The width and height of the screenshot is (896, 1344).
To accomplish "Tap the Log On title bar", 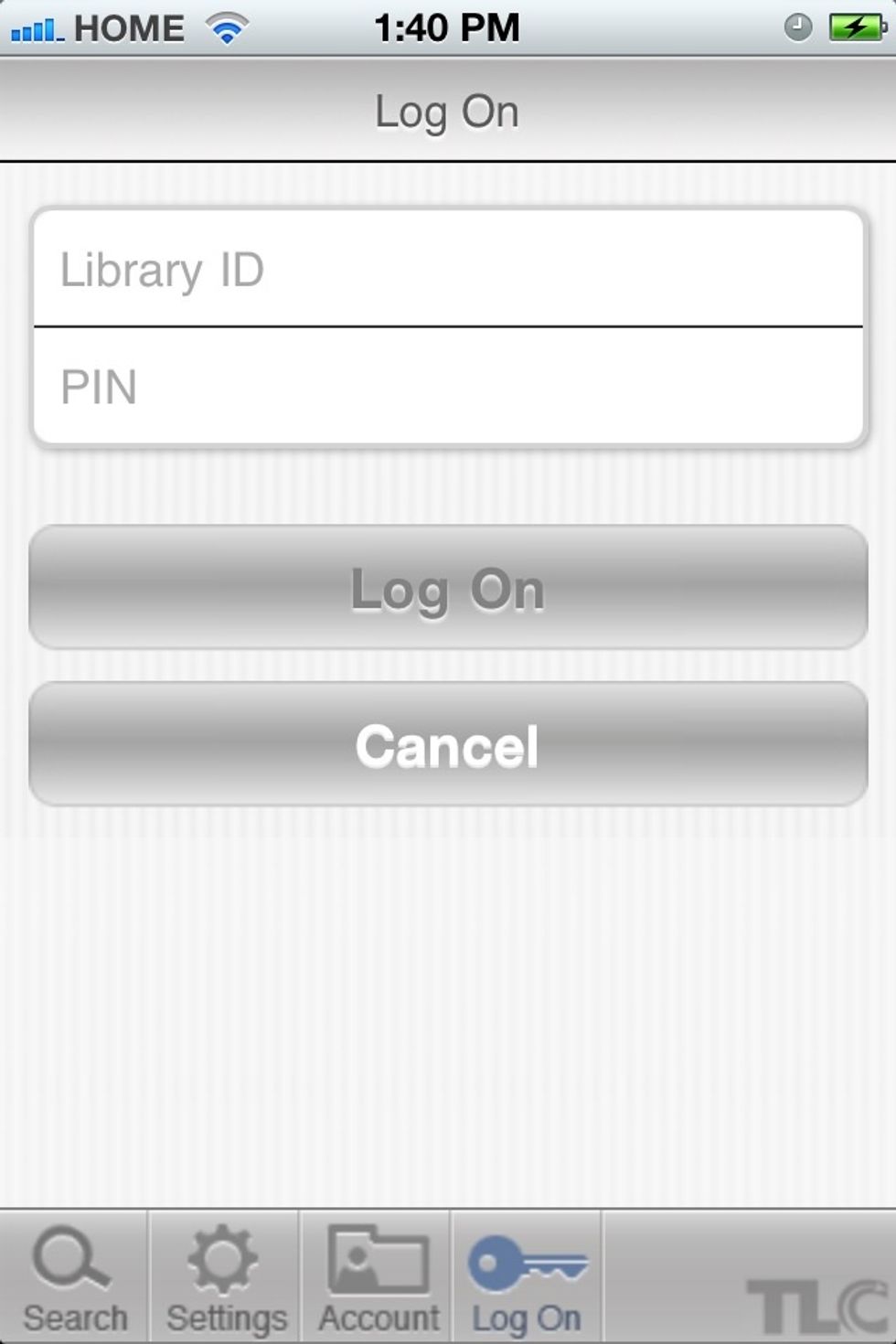I will 445,110.
